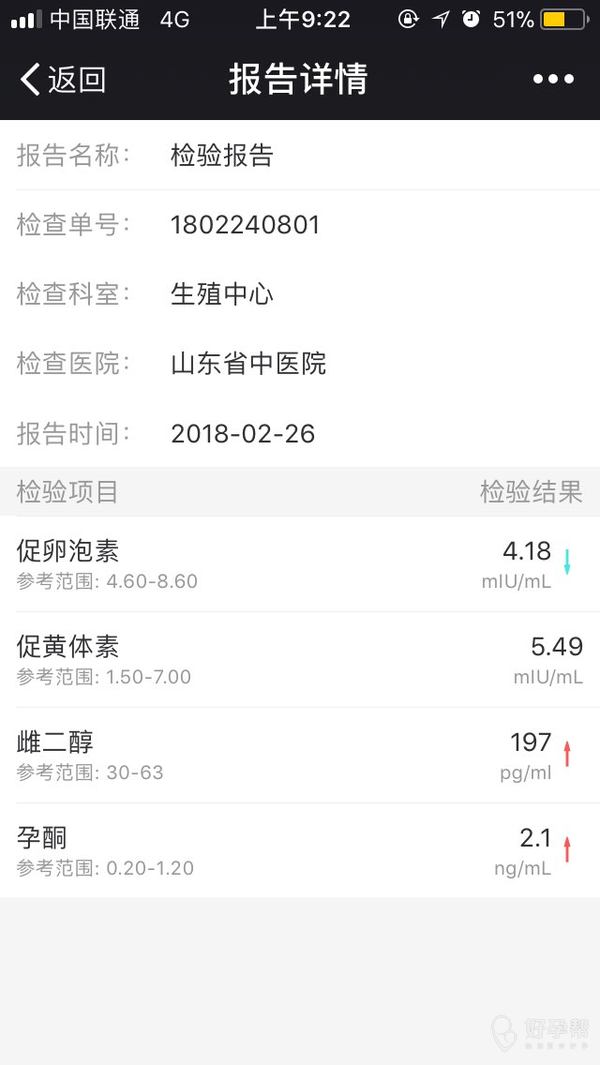
Task: Go back with the 返回 button
Action: [63, 79]
